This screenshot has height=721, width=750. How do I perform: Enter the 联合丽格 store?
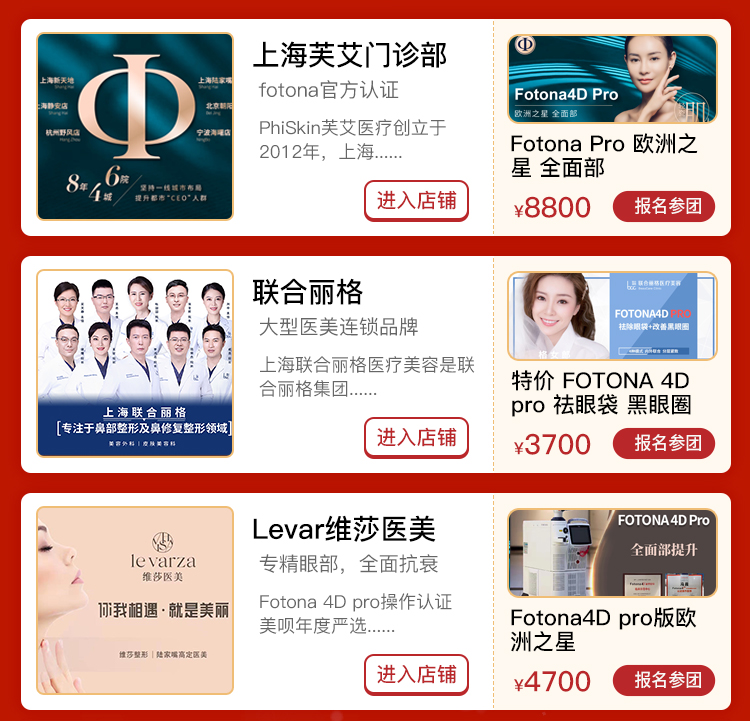click(416, 438)
